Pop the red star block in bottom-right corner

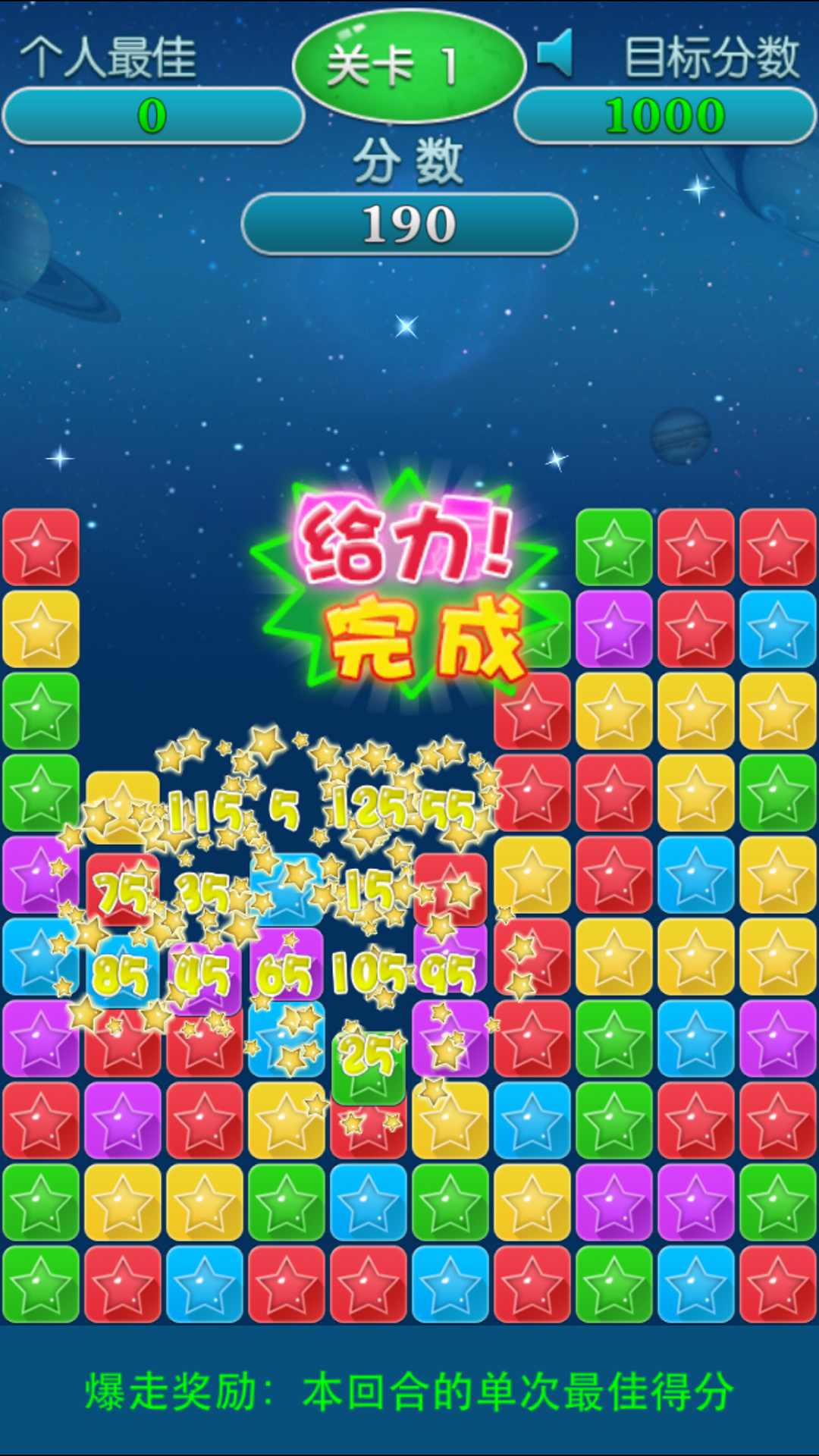[x=777, y=1285]
